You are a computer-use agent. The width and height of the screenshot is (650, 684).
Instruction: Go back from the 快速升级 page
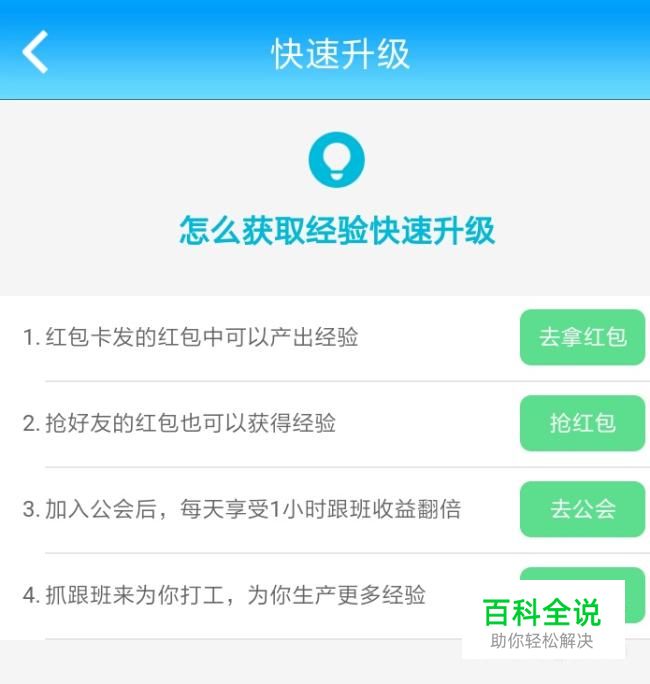point(36,52)
